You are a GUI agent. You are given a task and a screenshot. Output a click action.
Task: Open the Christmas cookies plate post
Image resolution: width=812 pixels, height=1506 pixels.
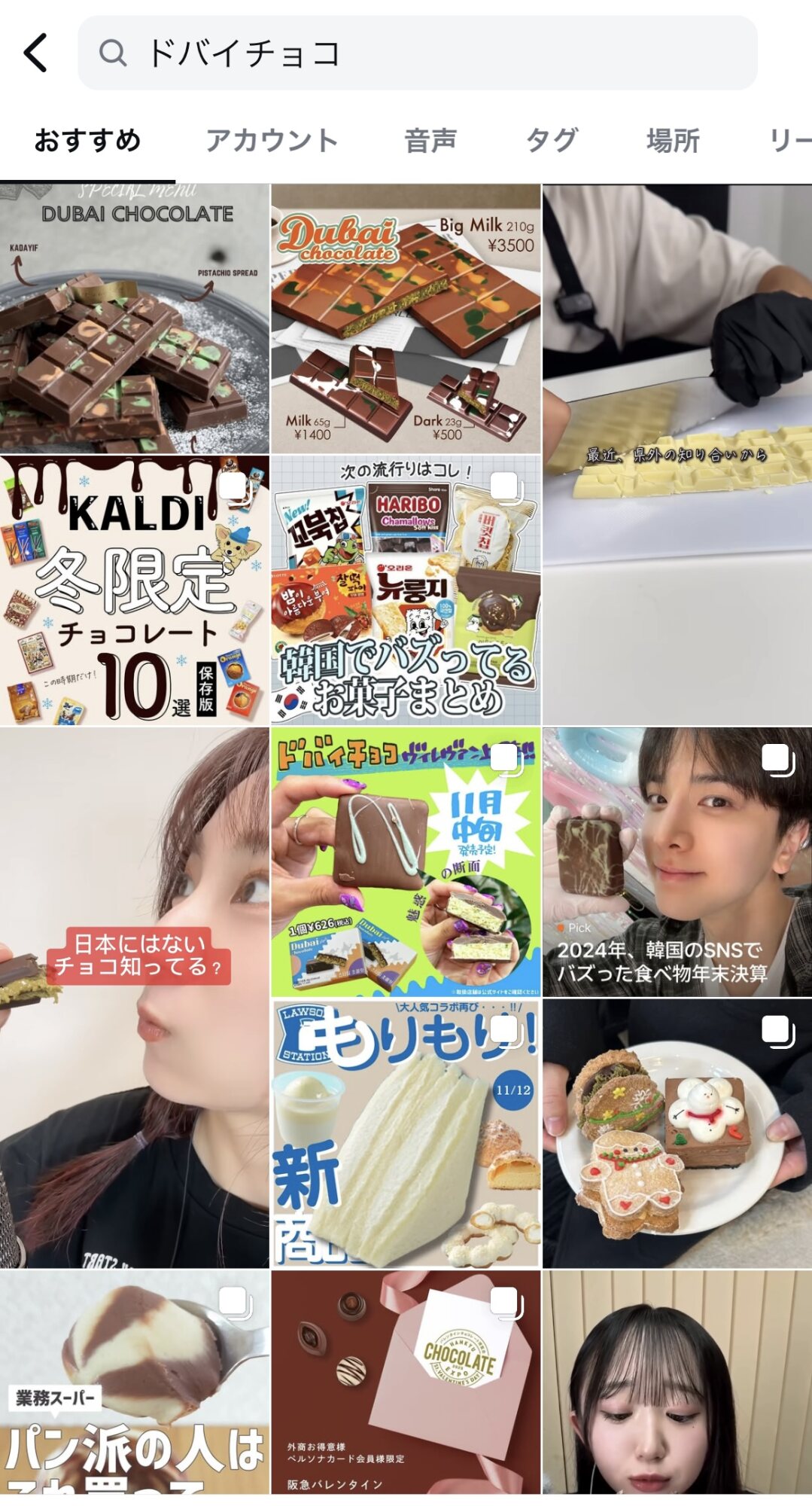[677, 1134]
